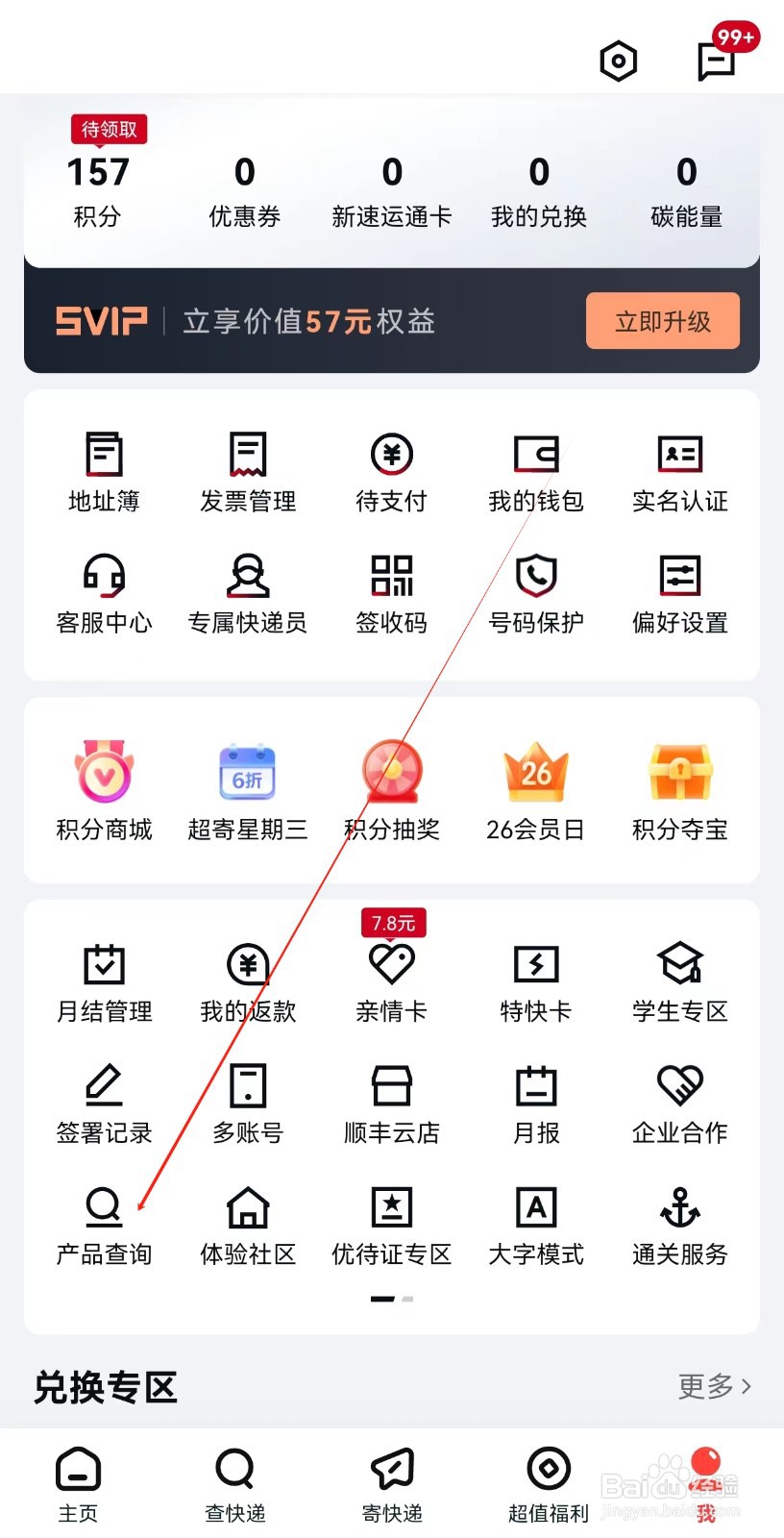Open 产品查询 product inquiry

pyautogui.click(x=104, y=1226)
